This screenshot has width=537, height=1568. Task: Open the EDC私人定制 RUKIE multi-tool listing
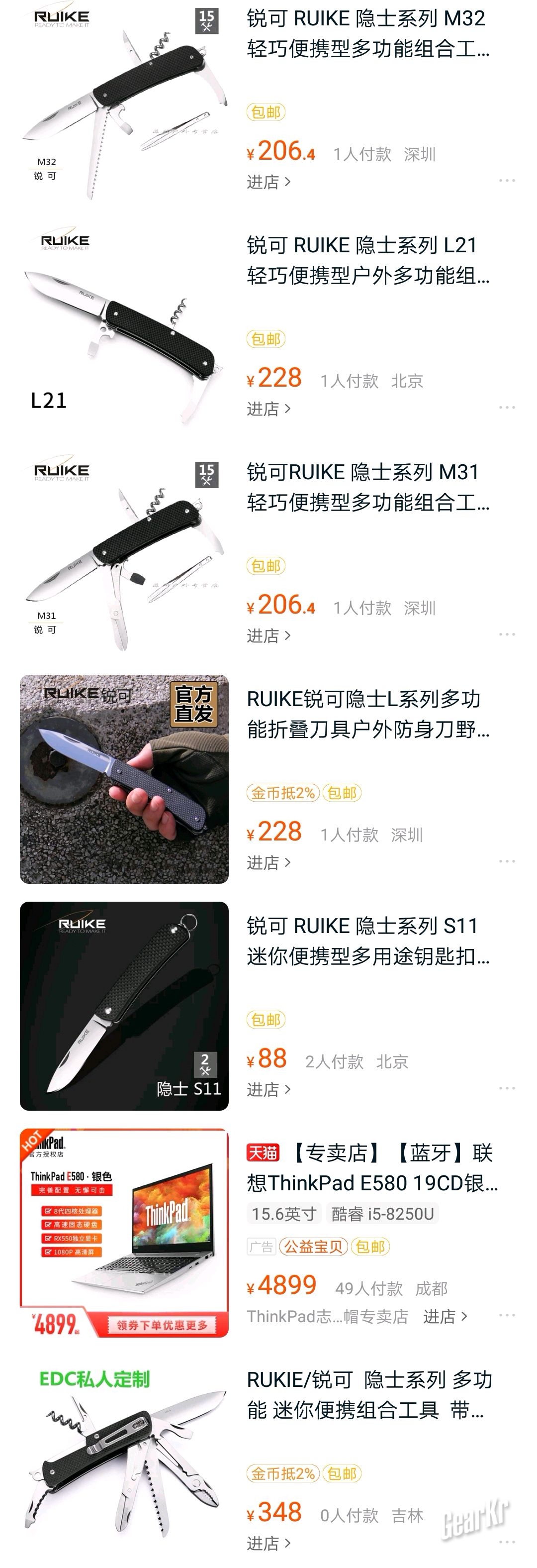point(367,1394)
